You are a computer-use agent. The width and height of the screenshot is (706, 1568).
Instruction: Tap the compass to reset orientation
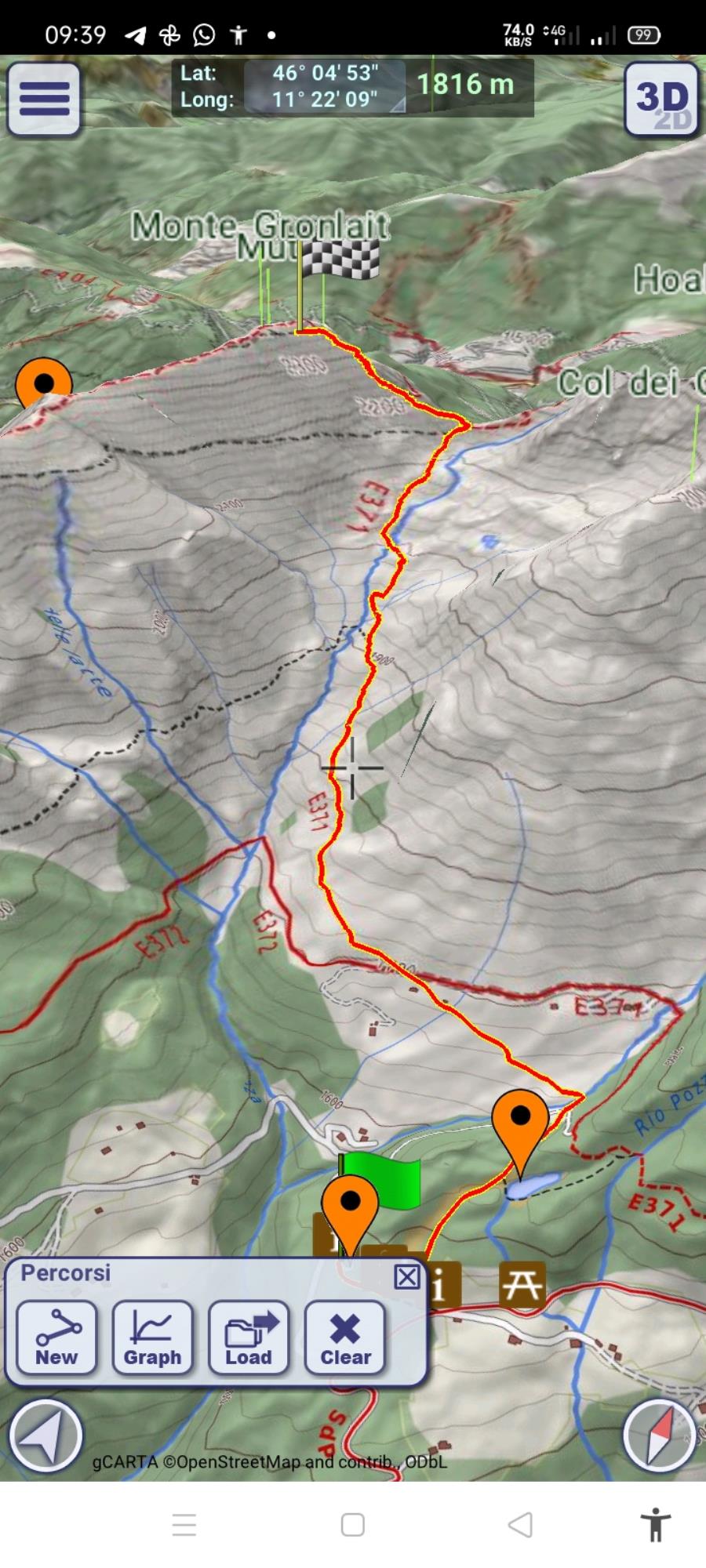[659, 1436]
